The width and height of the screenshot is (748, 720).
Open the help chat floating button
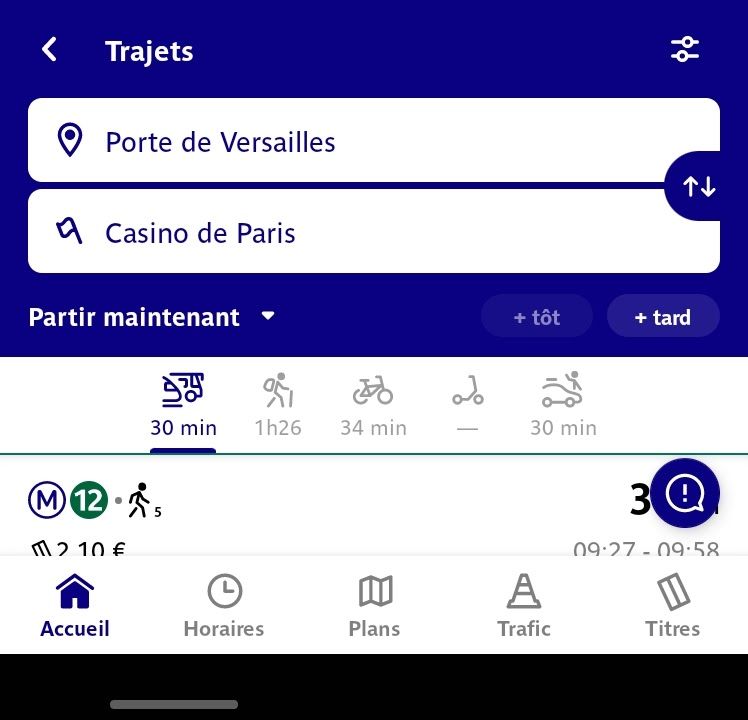(685, 493)
